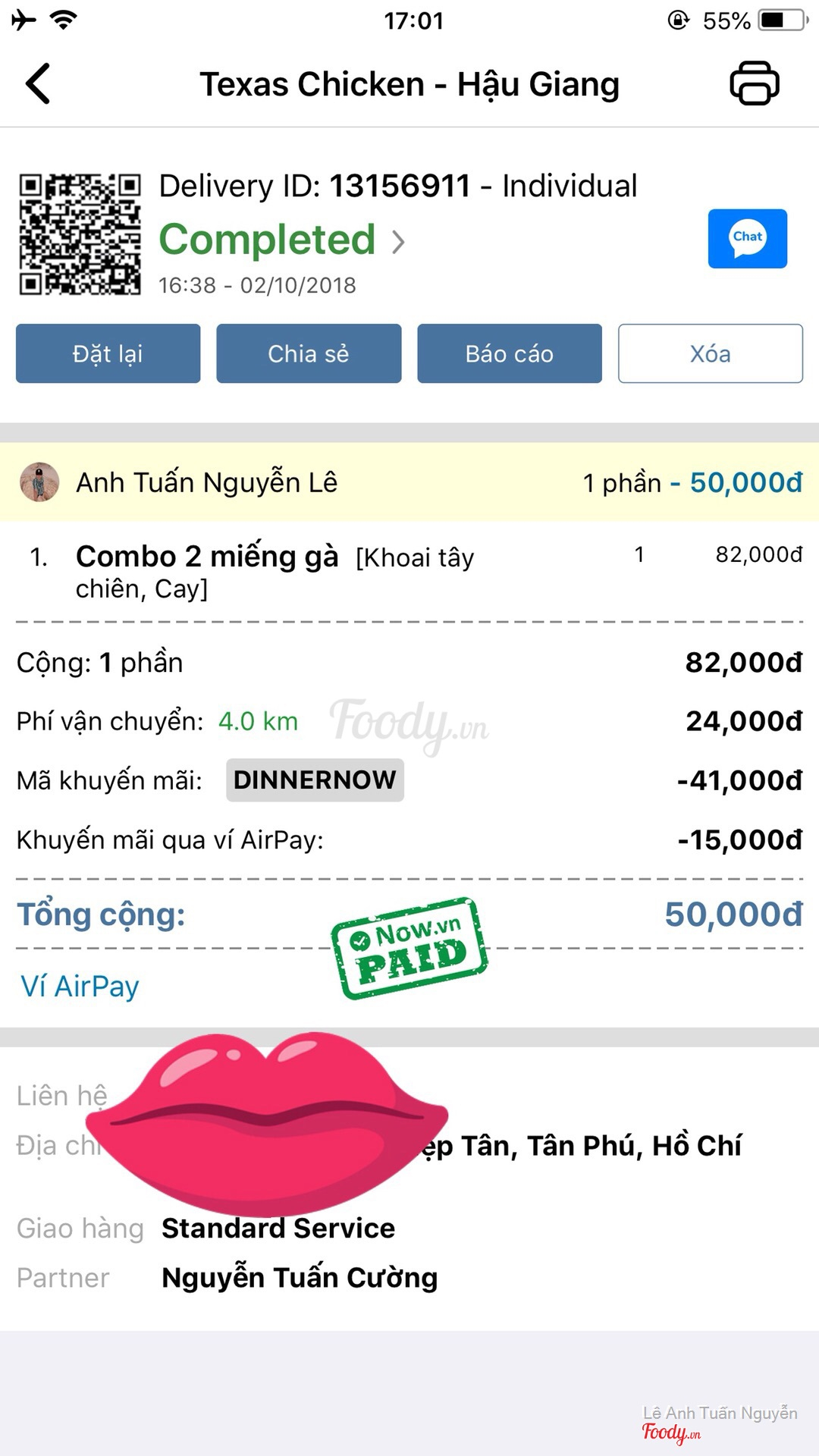This screenshot has width=819, height=1456.
Task: Share the order via Chia sẻ
Action: coord(309,353)
